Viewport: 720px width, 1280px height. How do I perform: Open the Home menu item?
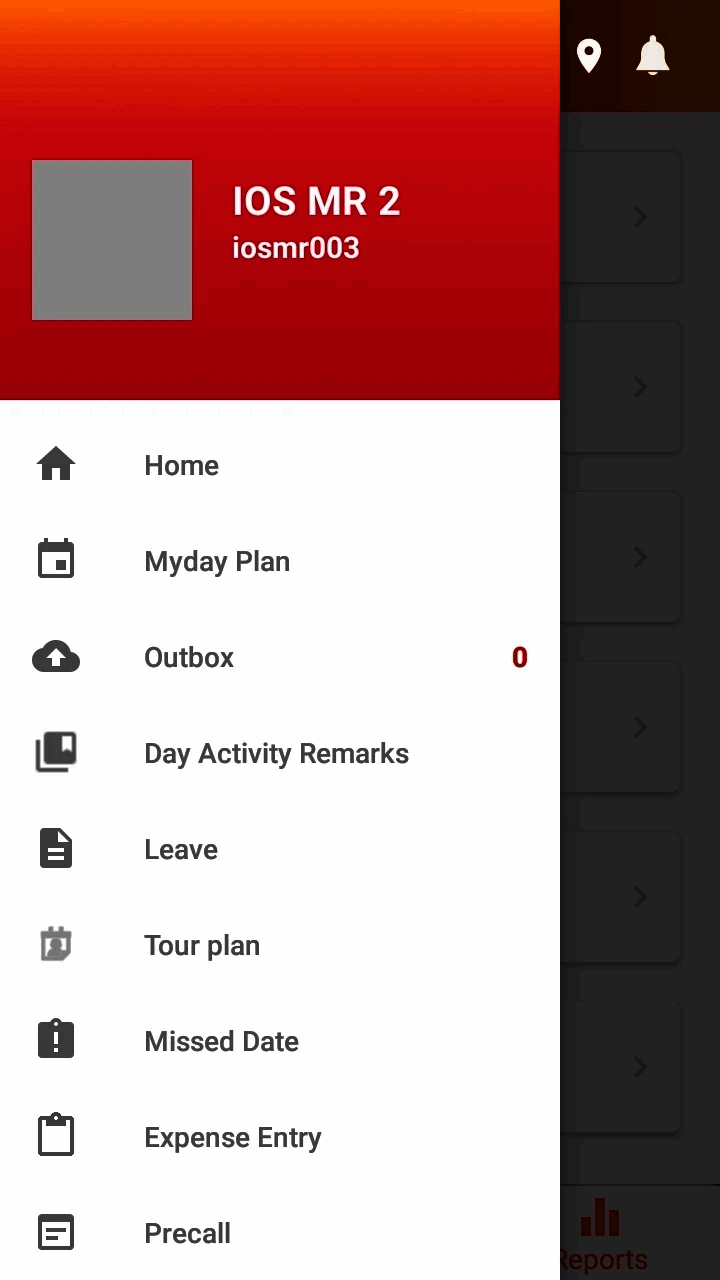tap(280, 465)
